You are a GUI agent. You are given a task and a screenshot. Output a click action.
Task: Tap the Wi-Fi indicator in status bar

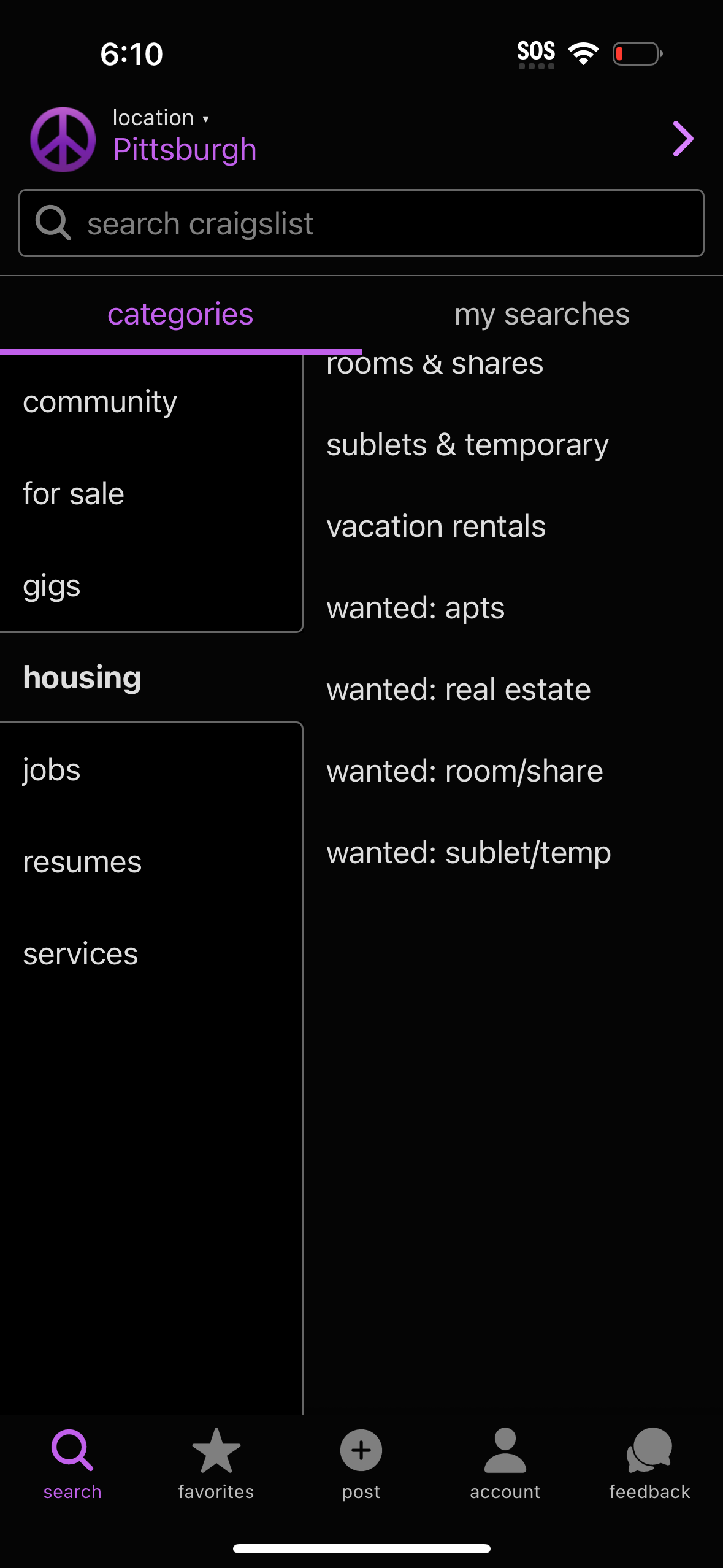(583, 53)
